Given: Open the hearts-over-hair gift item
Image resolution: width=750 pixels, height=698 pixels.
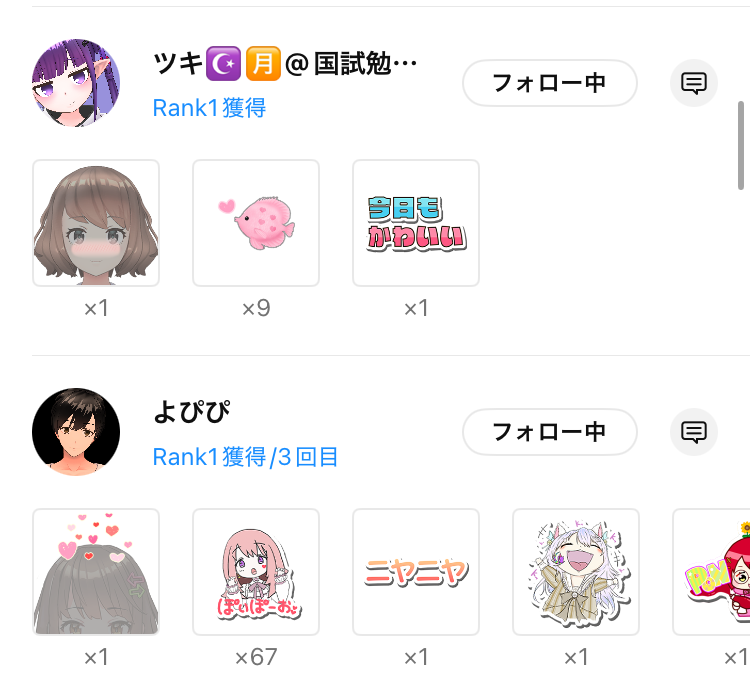Looking at the screenshot, I should point(96,572).
